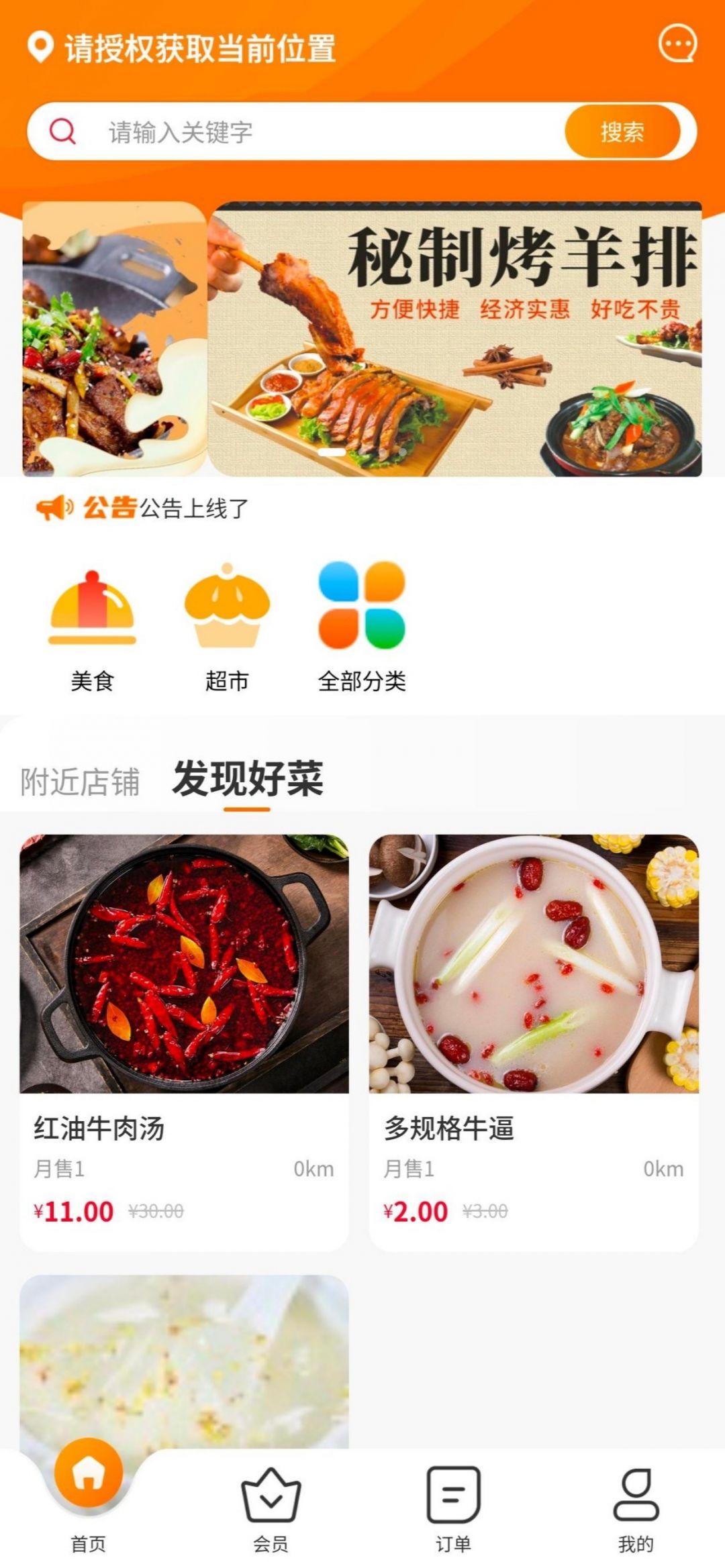
Task: Open the 秘制烤羊排 promotional banner
Action: pyautogui.click(x=455, y=339)
